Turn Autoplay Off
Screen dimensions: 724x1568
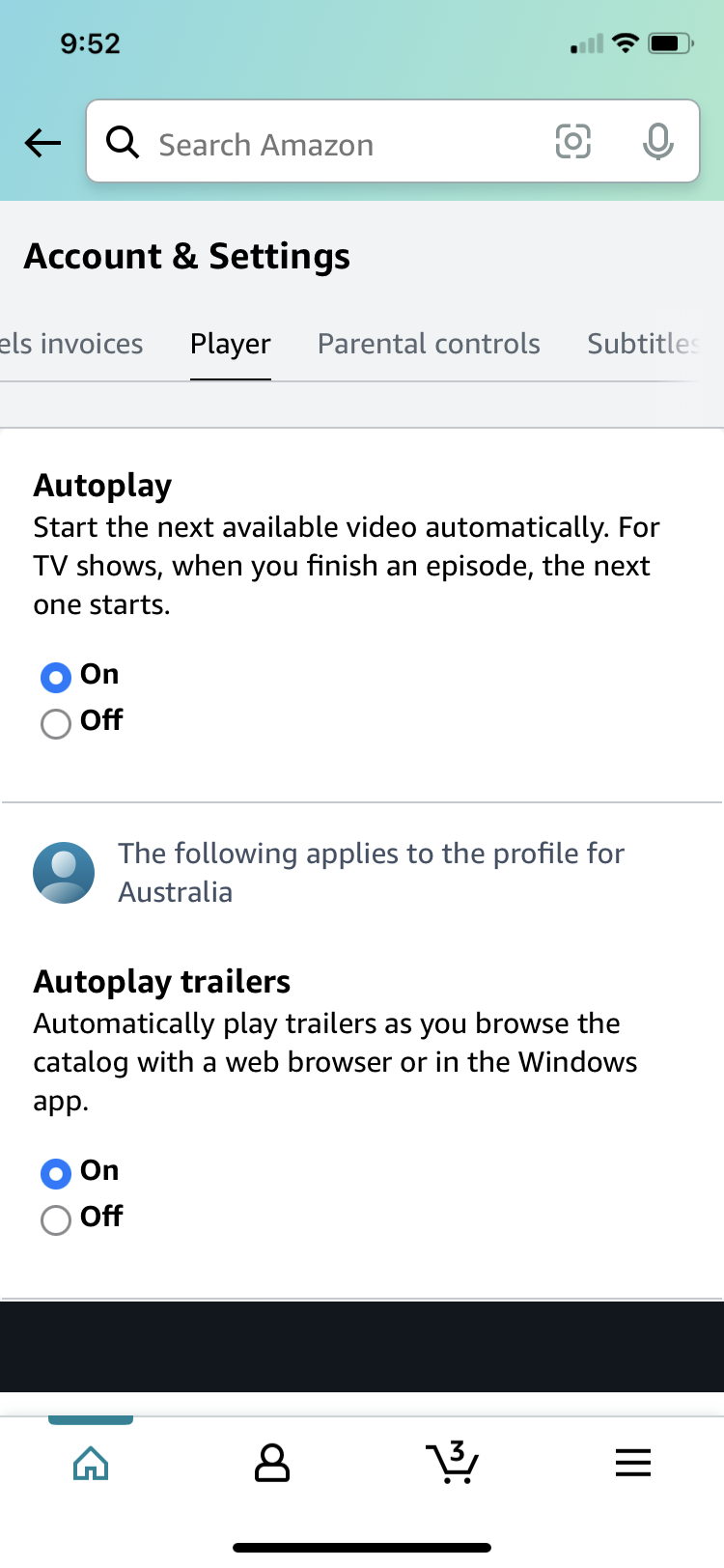pyautogui.click(x=56, y=723)
